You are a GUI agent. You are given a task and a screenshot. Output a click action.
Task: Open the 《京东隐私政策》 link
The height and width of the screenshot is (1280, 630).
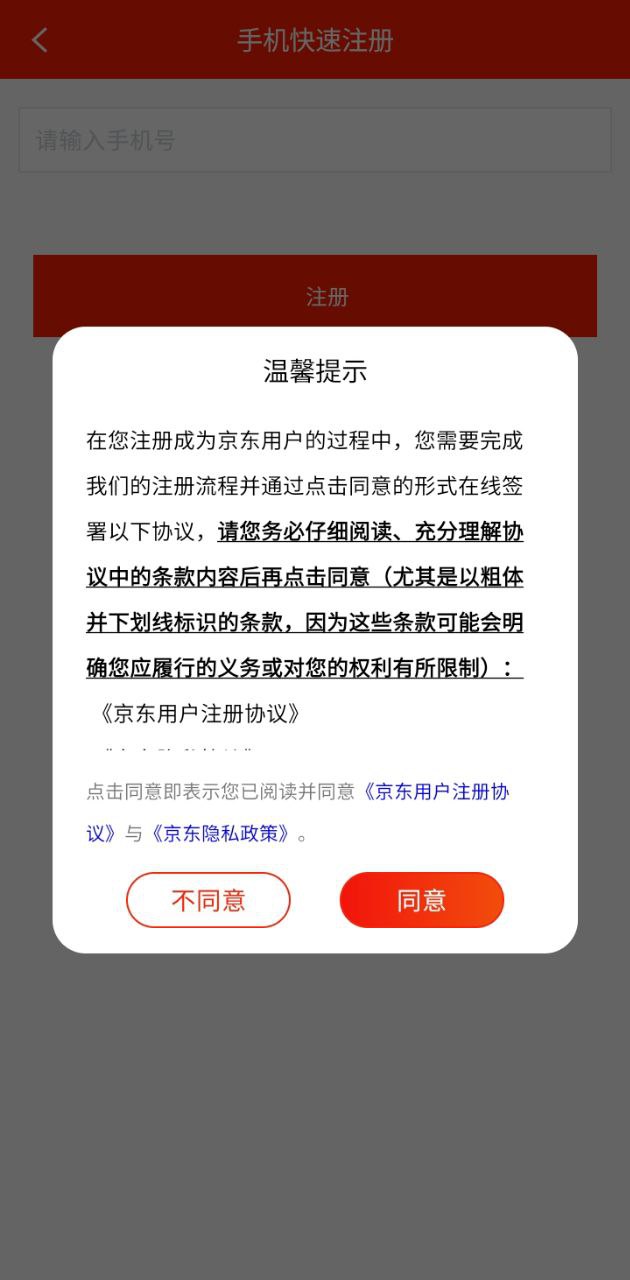tap(222, 833)
